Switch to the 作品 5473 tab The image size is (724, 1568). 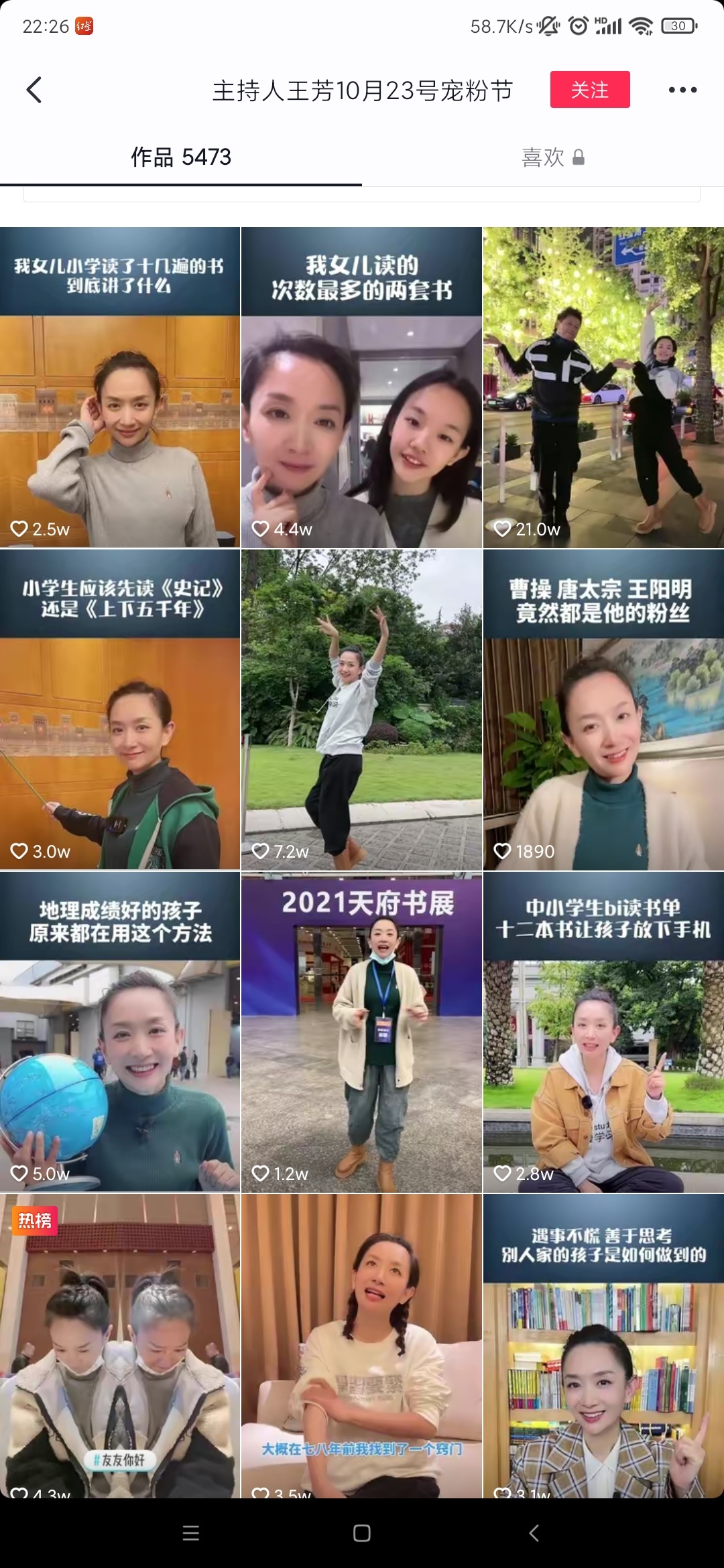(181, 157)
